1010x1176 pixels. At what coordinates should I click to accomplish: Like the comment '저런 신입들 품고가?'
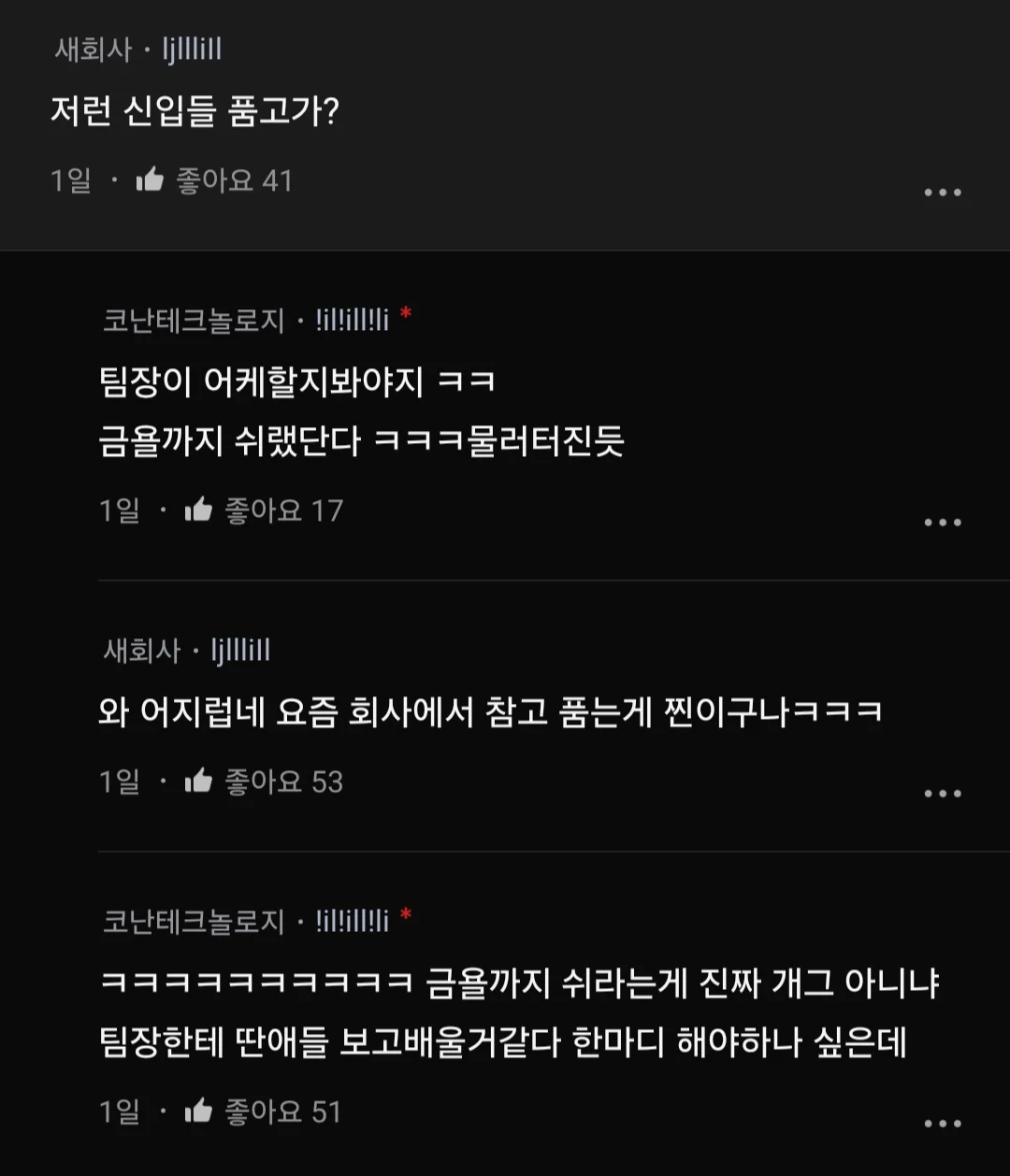click(x=151, y=179)
